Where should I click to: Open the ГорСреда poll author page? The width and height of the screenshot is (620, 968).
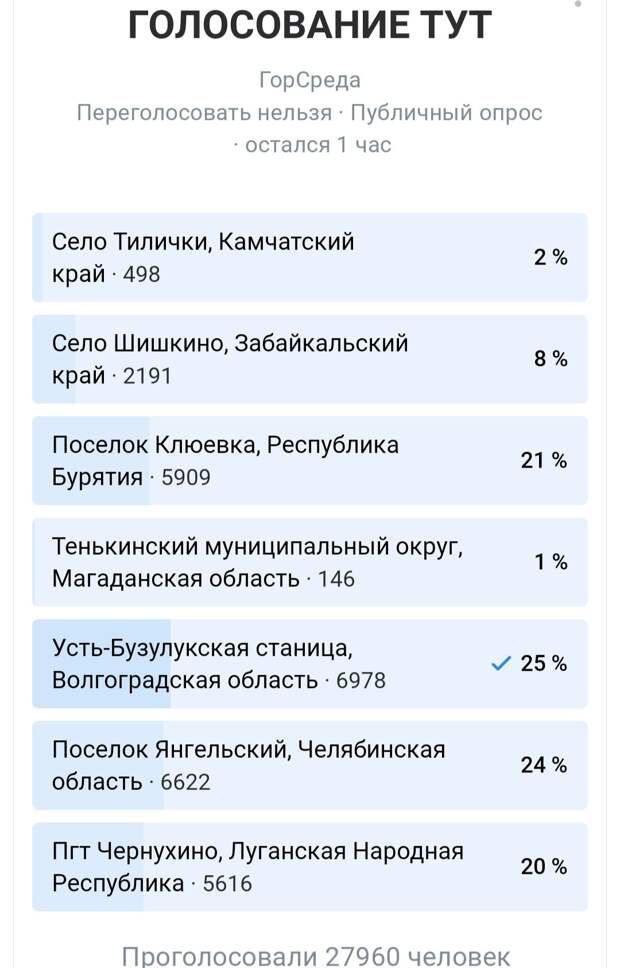(x=309, y=79)
